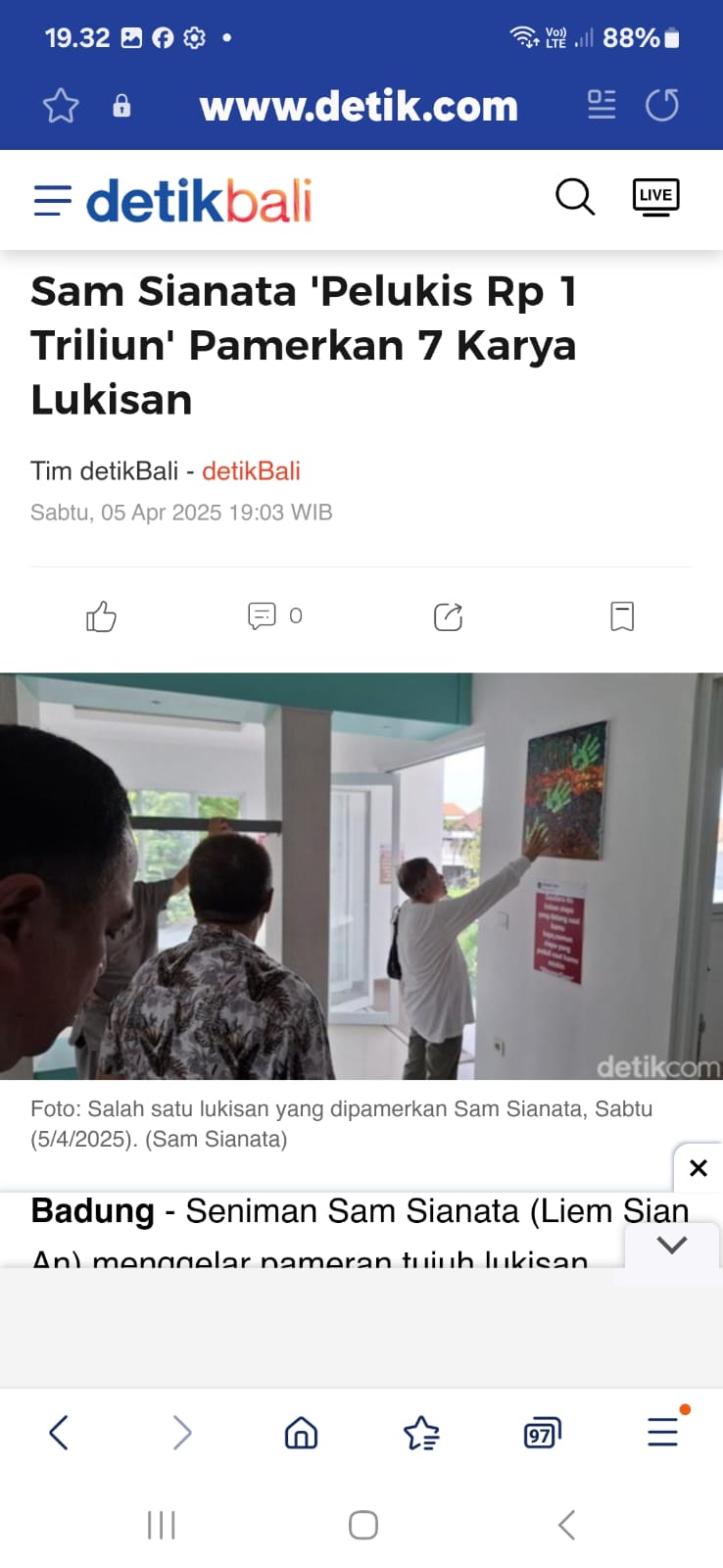Open the detikBali hamburger menu
The image size is (723, 1568).
(x=52, y=201)
